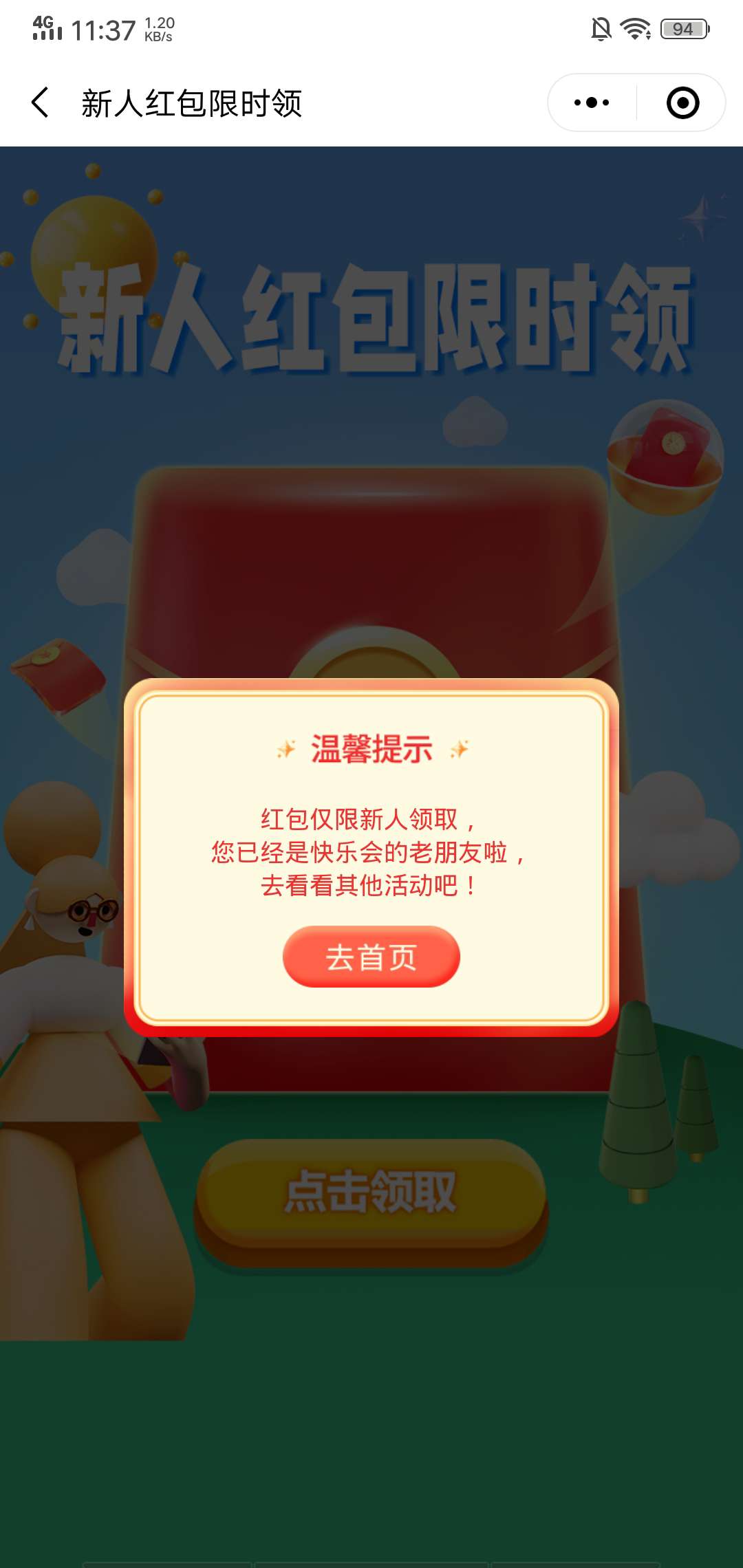Close the mini program via the circle icon
Image resolution: width=743 pixels, height=1568 pixels.
[682, 103]
